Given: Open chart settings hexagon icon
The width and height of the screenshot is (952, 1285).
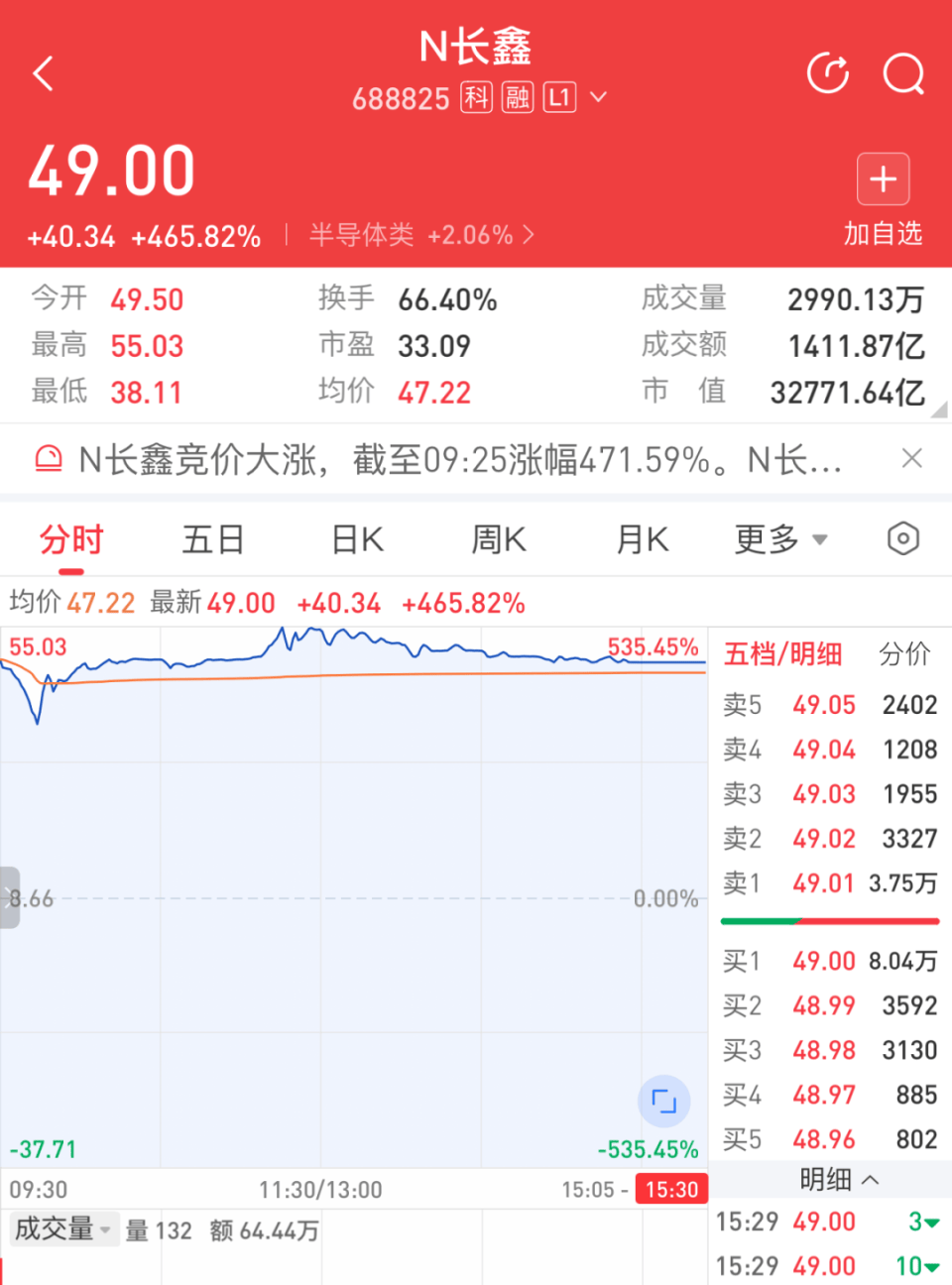Looking at the screenshot, I should (902, 539).
